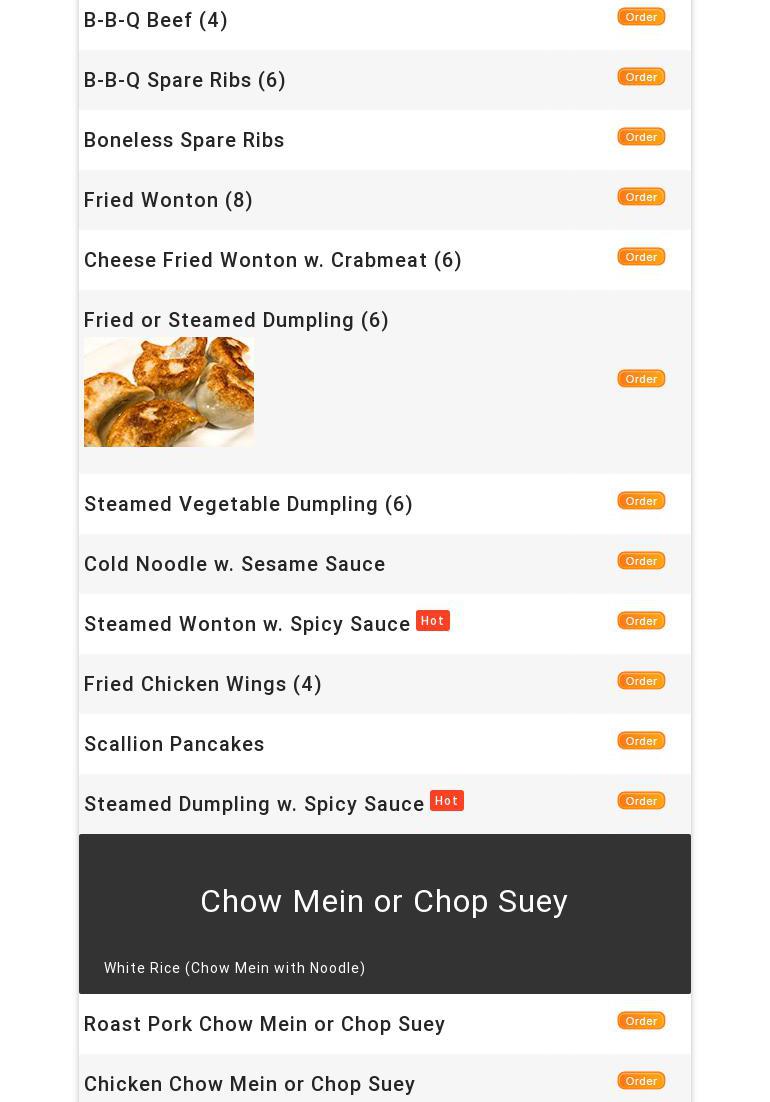
Task: Order Cheese Fried Wonton w. Crabmeat
Action: (x=641, y=257)
